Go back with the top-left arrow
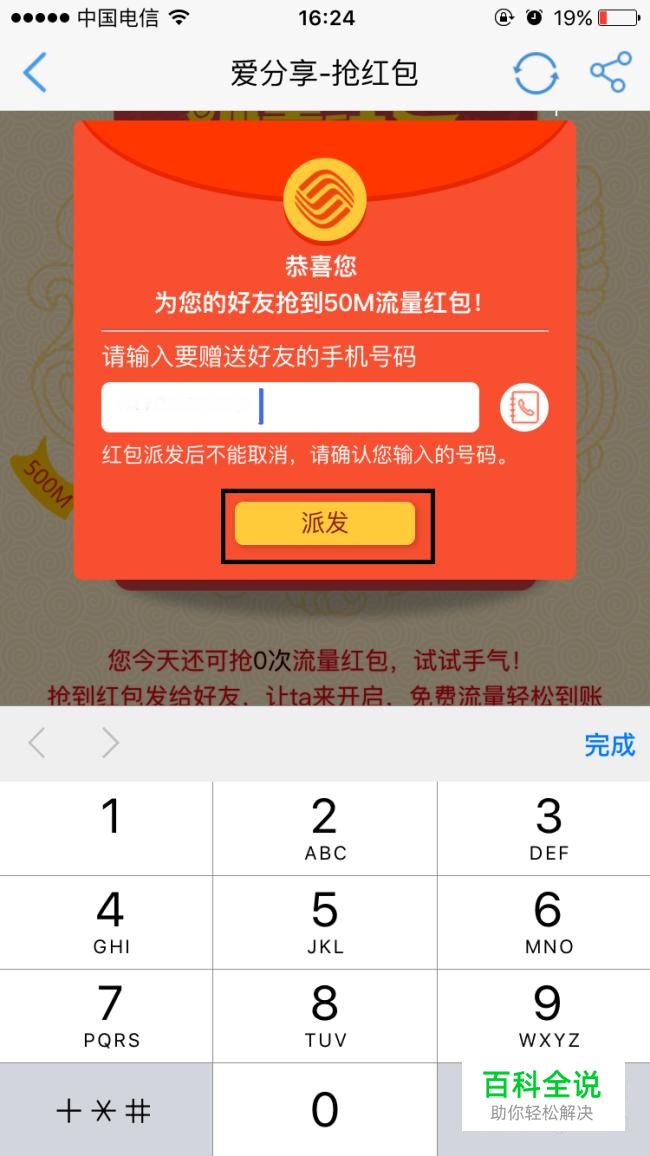Viewport: 650px width, 1156px height. 35,72
